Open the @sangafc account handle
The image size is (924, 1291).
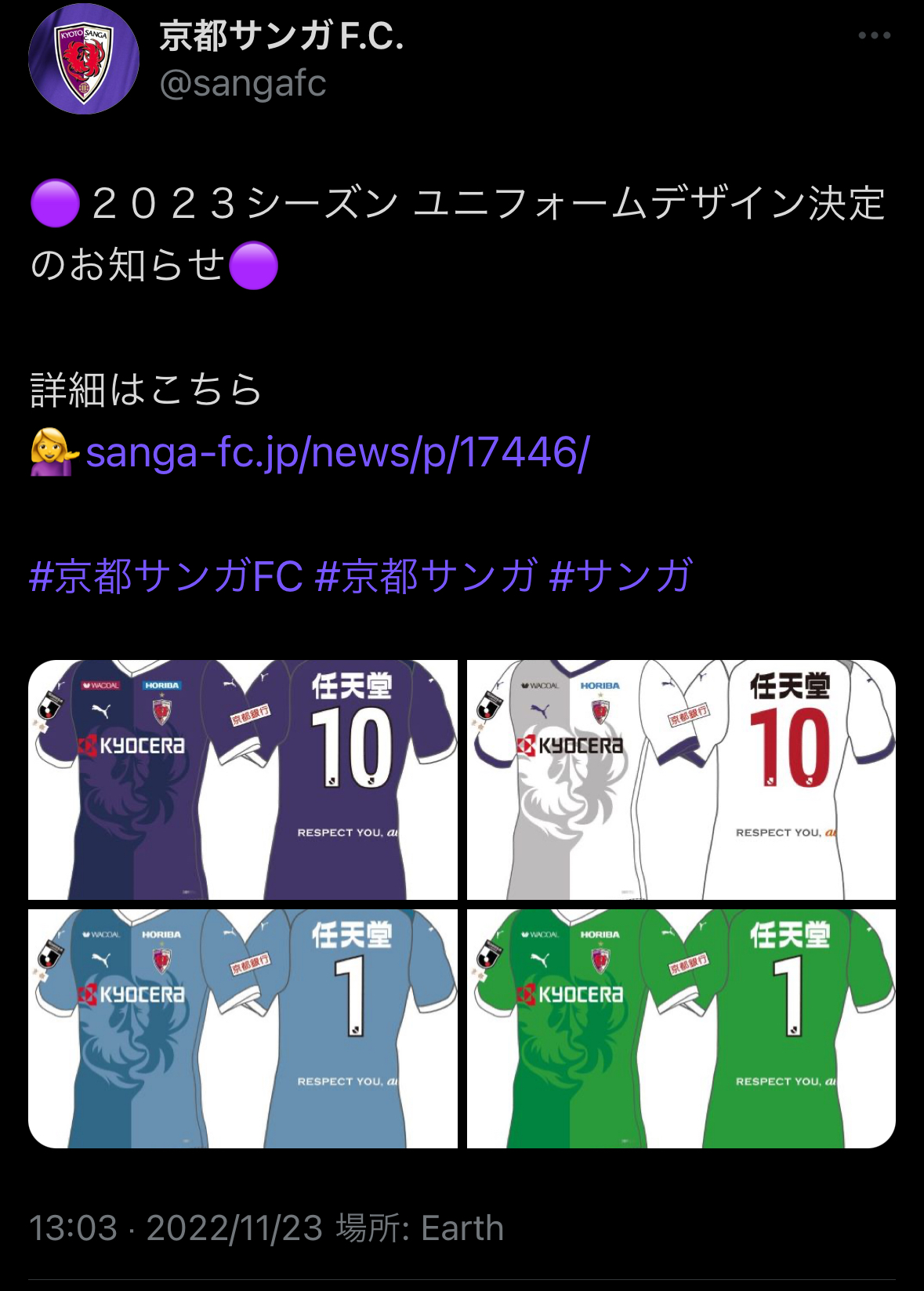(x=243, y=83)
